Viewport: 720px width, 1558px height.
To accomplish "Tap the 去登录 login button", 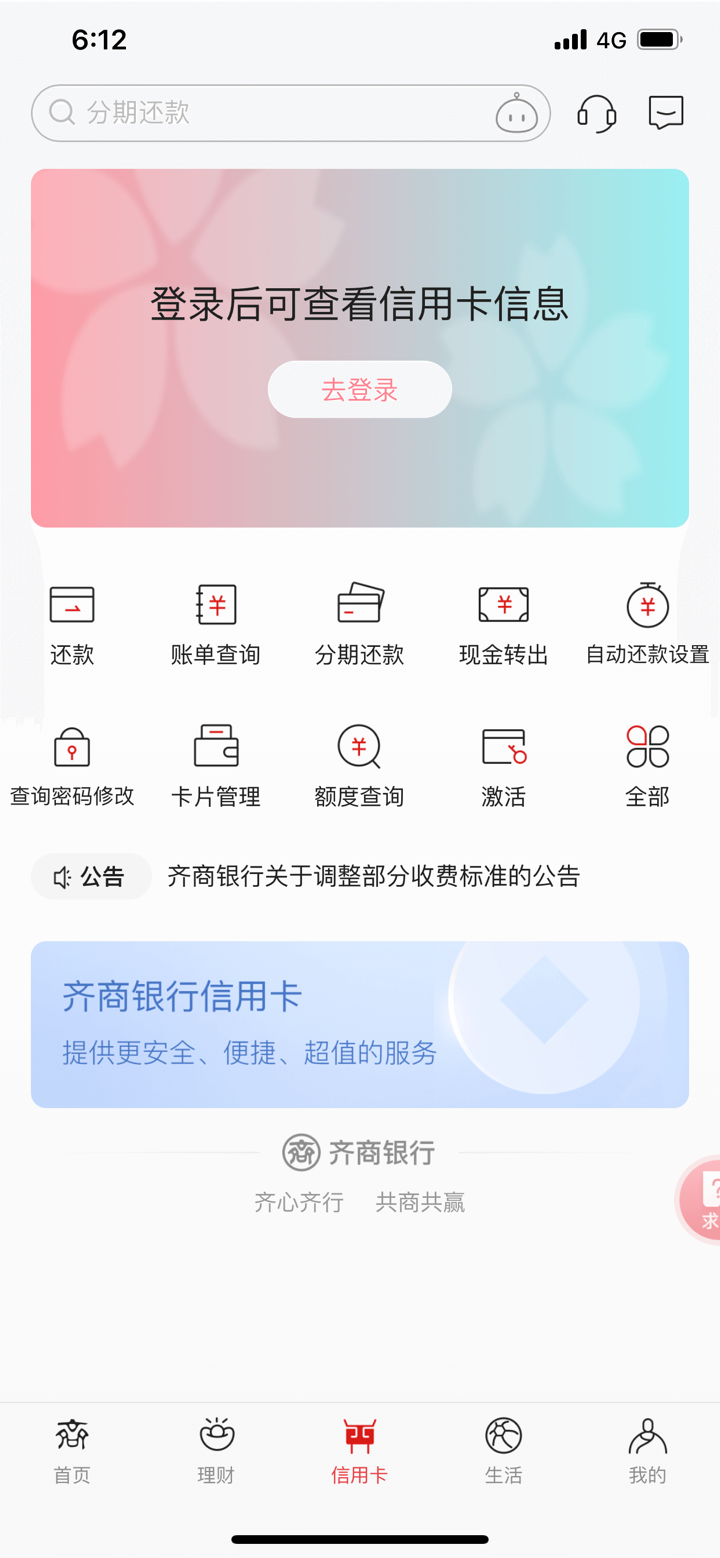I will (x=359, y=389).
